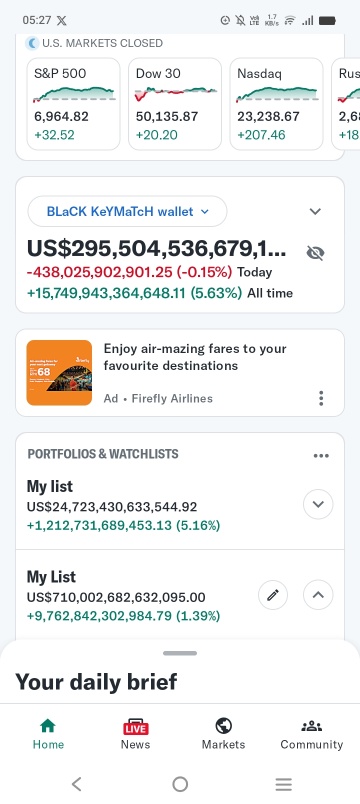This screenshot has width=360, height=804.
Task: Tap the daily brief sheet handle
Action: [180, 653]
